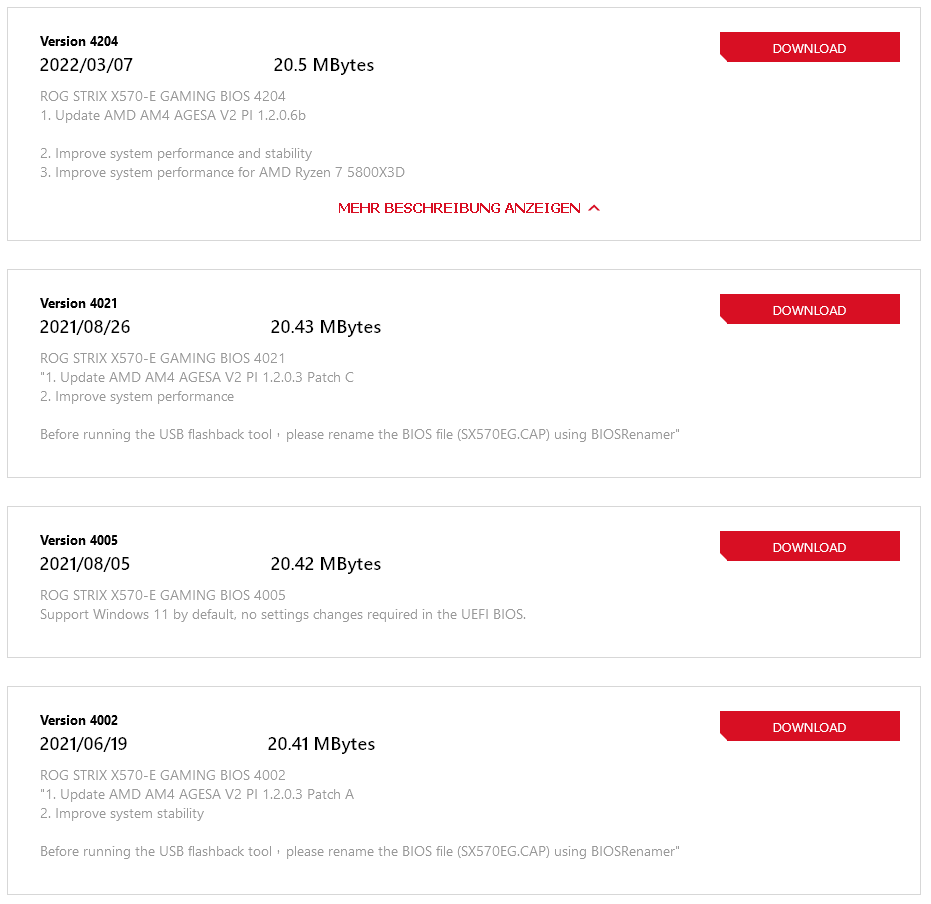Download BIOS version 4005
The width and height of the screenshot is (931, 904).
click(809, 547)
